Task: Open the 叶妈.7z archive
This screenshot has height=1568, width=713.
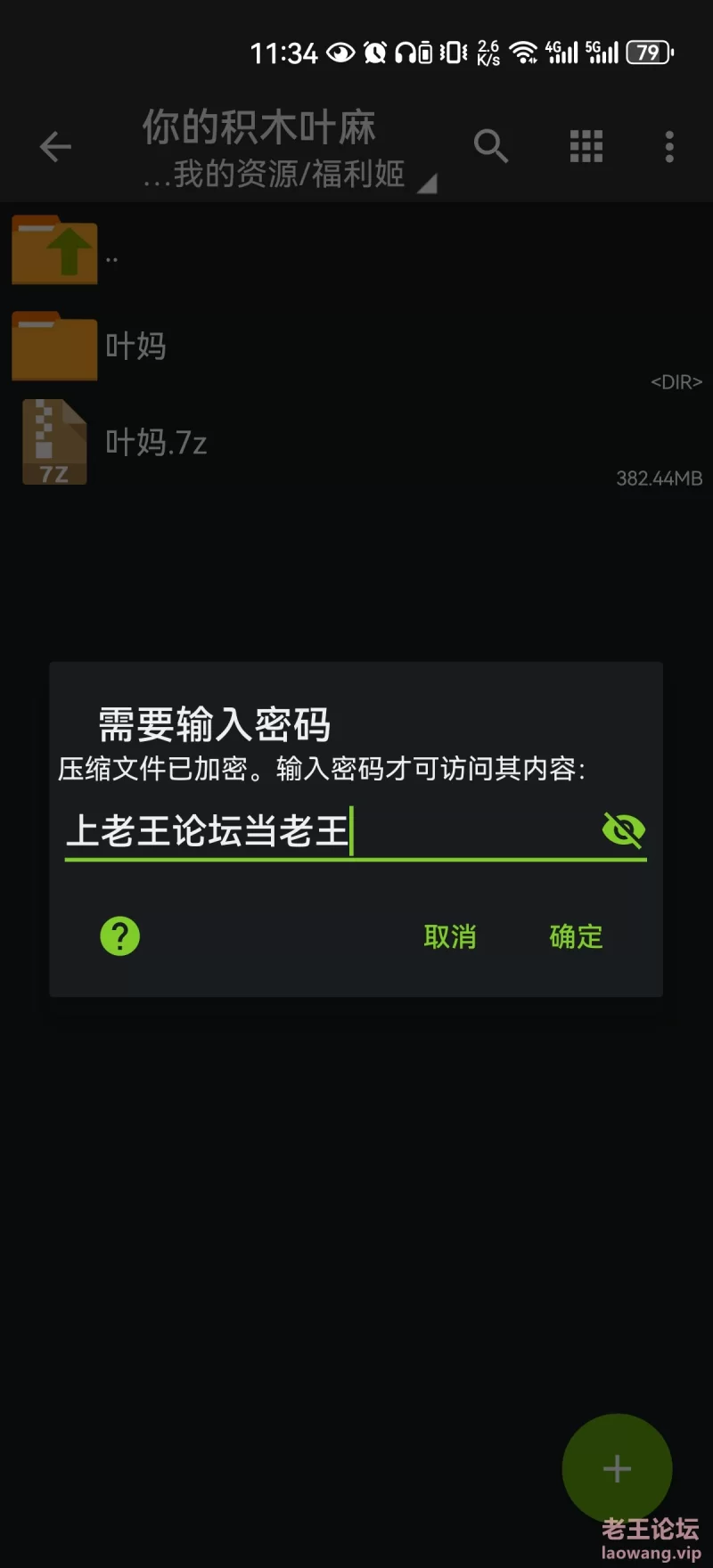Action: 356,443
